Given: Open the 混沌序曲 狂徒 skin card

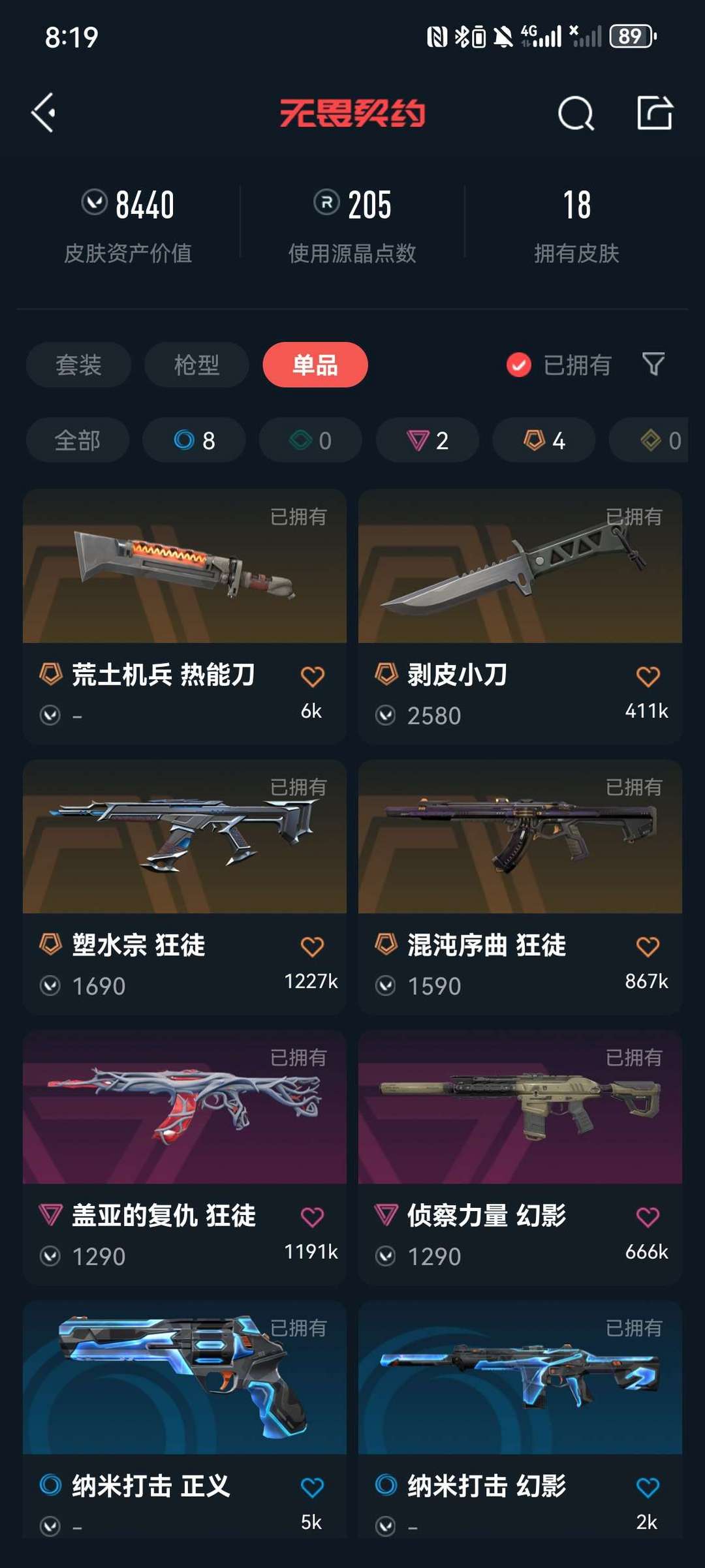Looking at the screenshot, I should [520, 887].
